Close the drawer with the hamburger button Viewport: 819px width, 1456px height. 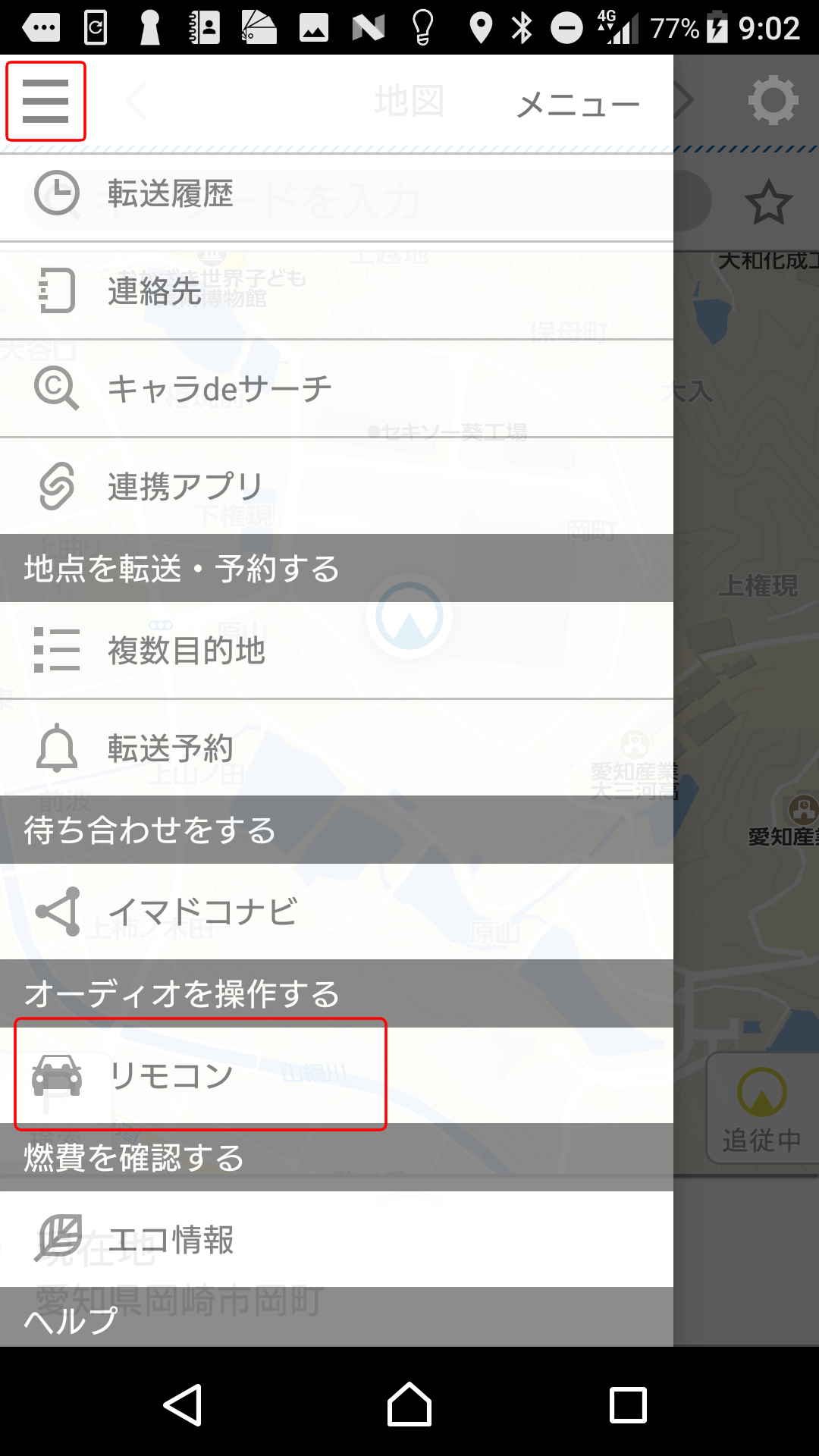(45, 102)
